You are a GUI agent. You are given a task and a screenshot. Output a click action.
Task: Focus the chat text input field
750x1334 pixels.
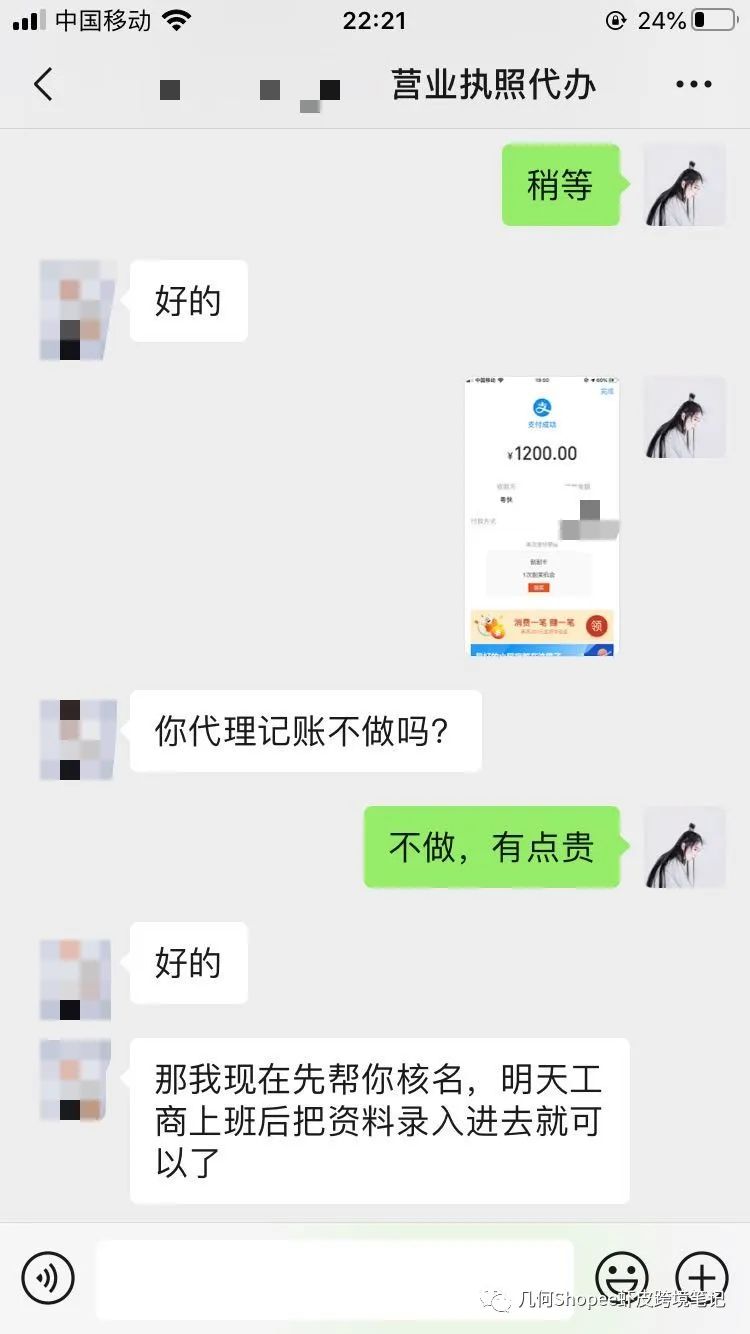click(x=335, y=1278)
